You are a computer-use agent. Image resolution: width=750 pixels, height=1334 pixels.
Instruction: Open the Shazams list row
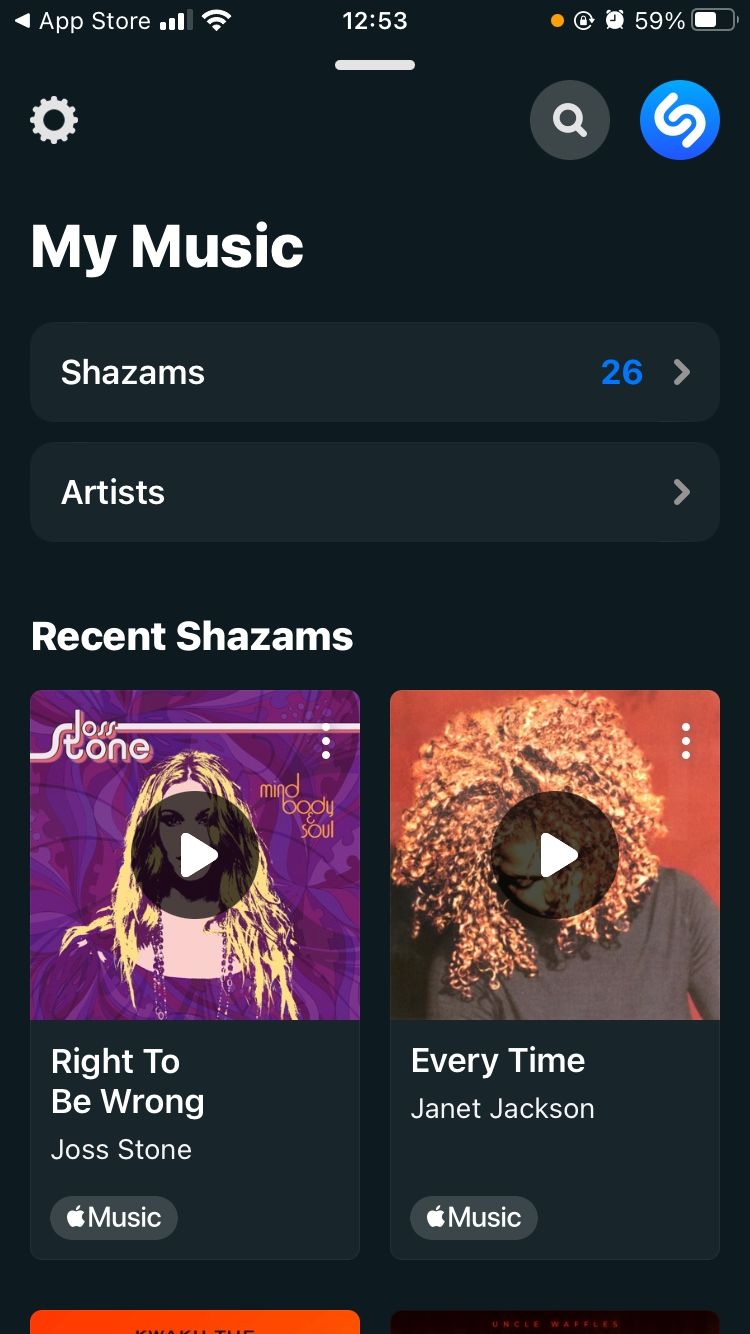(375, 372)
